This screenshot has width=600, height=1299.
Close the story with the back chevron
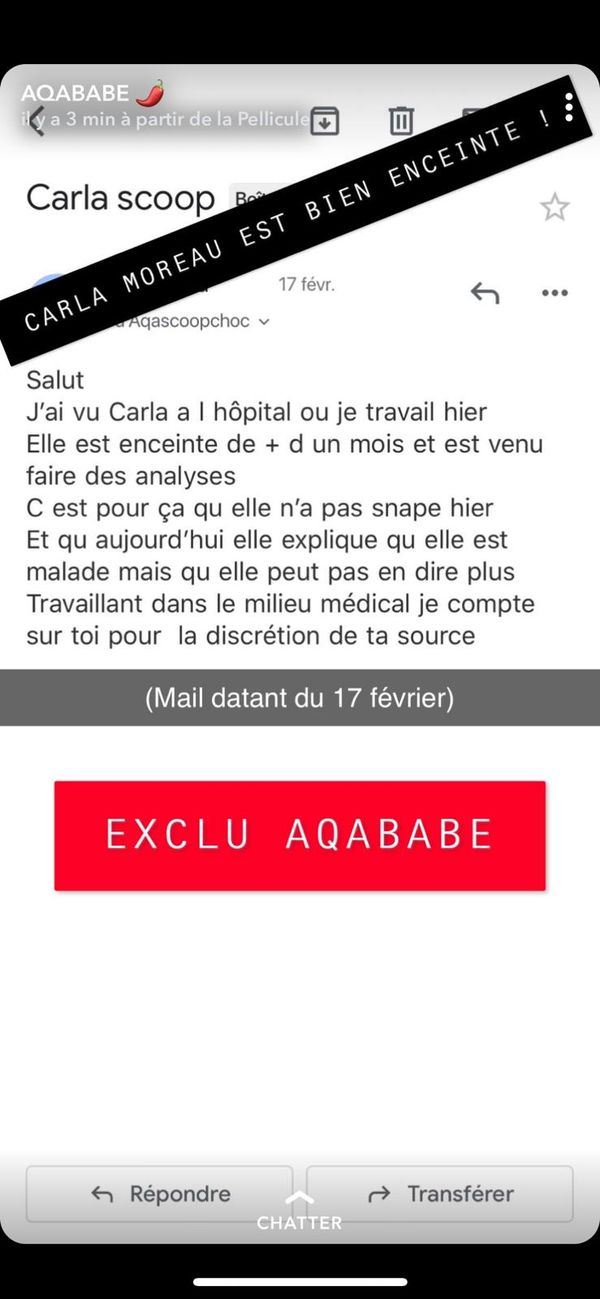(x=37, y=120)
